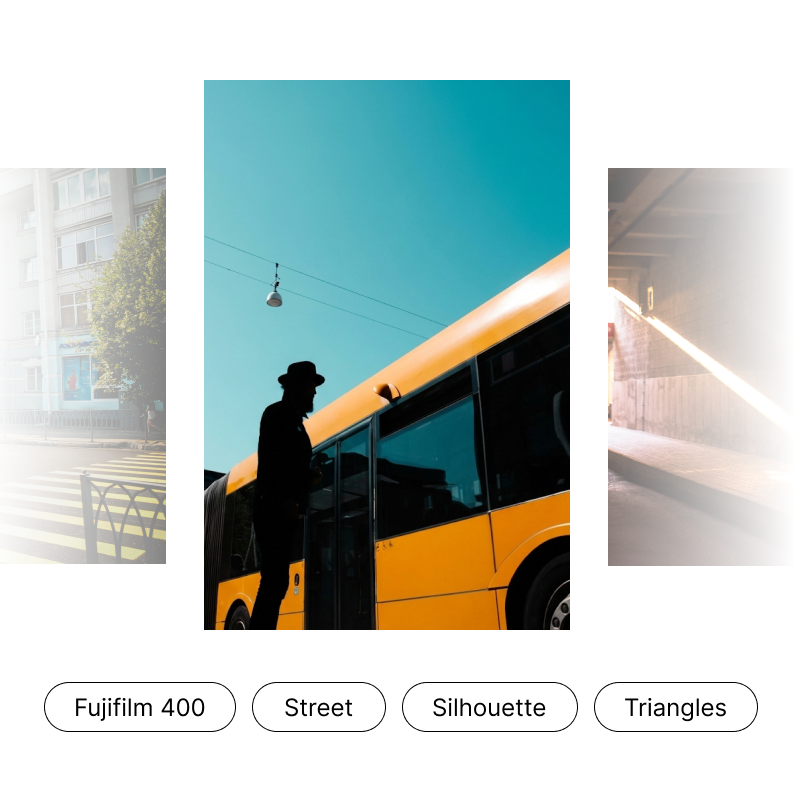Select the Triangles tag chip

[675, 707]
